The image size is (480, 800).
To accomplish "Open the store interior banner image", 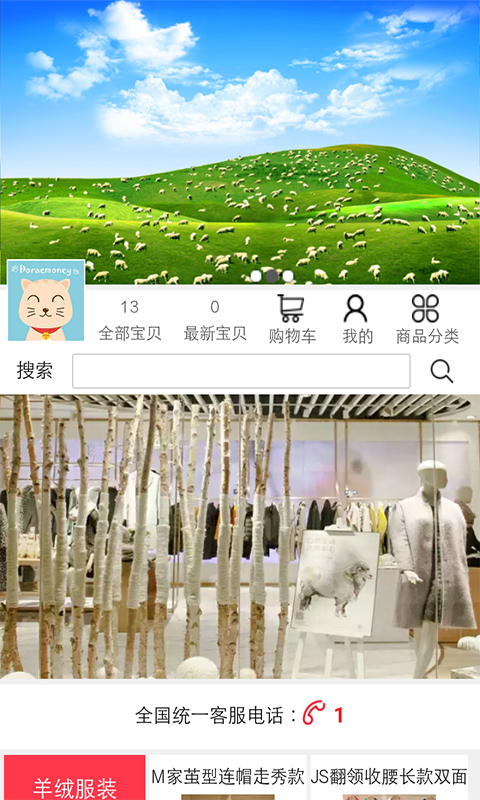I will pos(240,536).
